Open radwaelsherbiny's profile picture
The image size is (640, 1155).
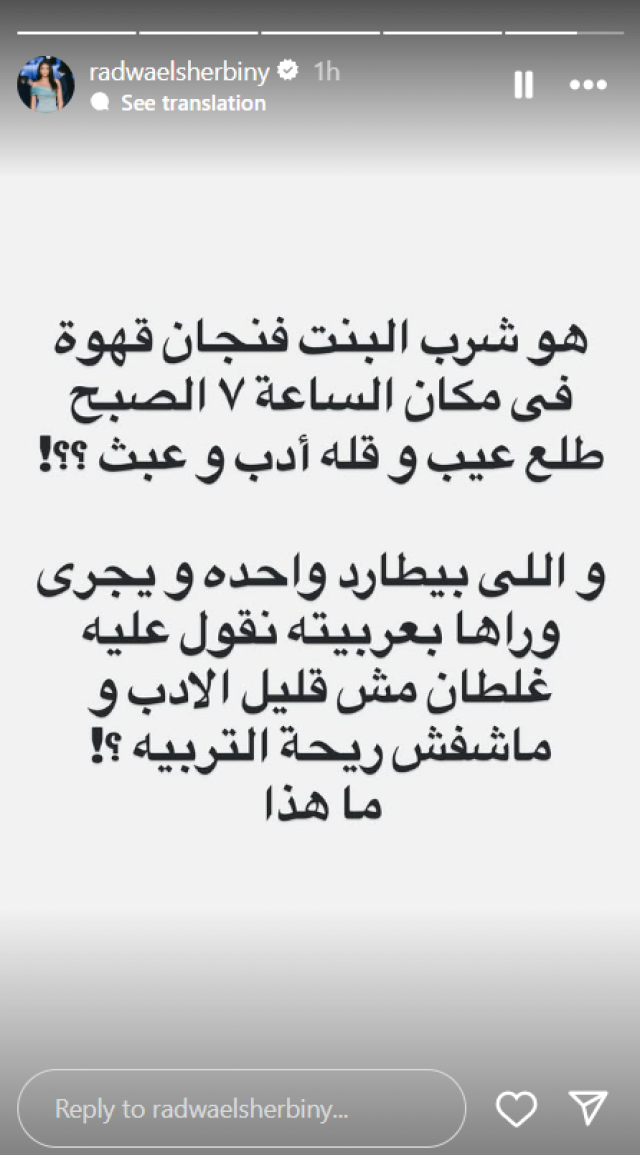(x=46, y=84)
